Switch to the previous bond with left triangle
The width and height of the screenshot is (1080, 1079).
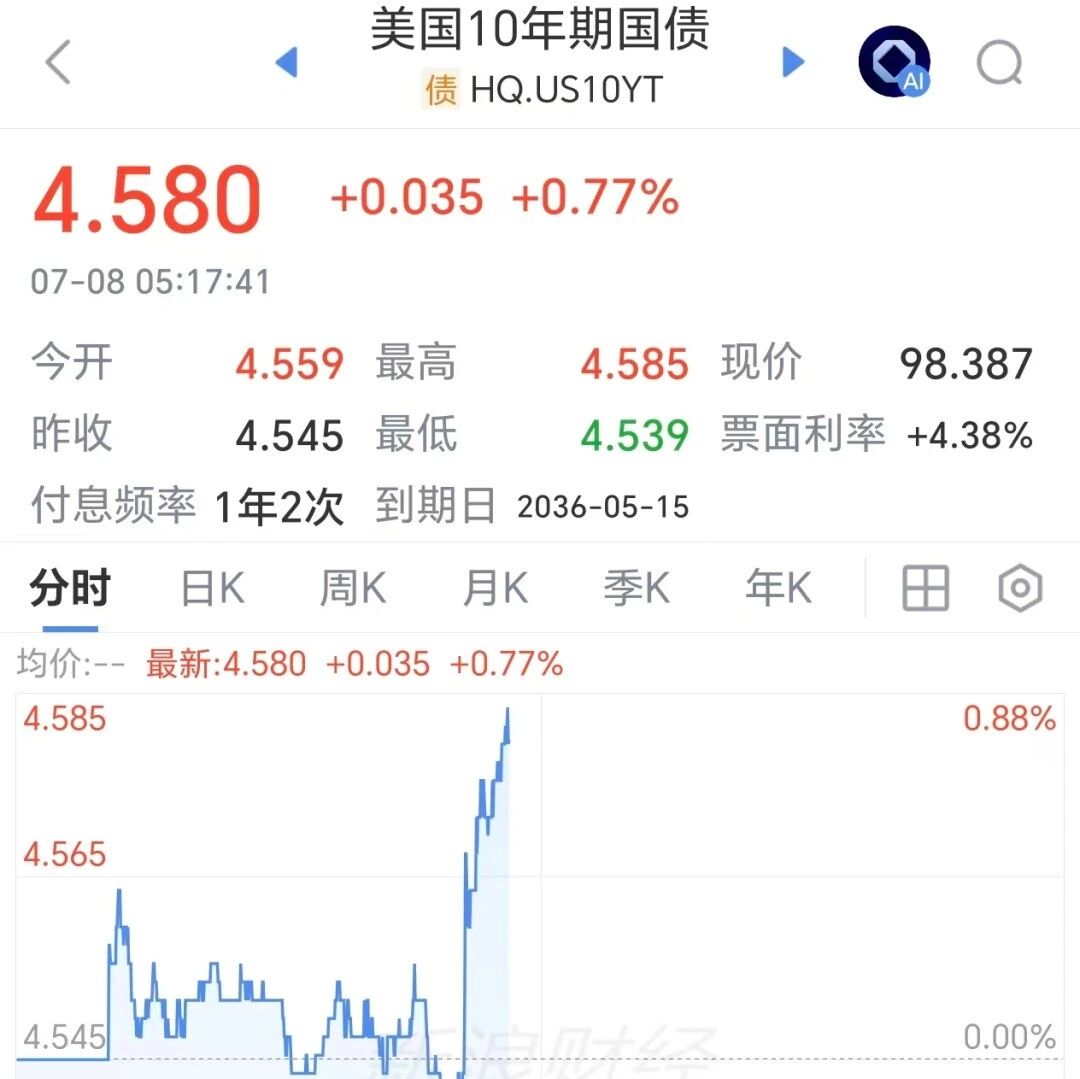click(286, 62)
